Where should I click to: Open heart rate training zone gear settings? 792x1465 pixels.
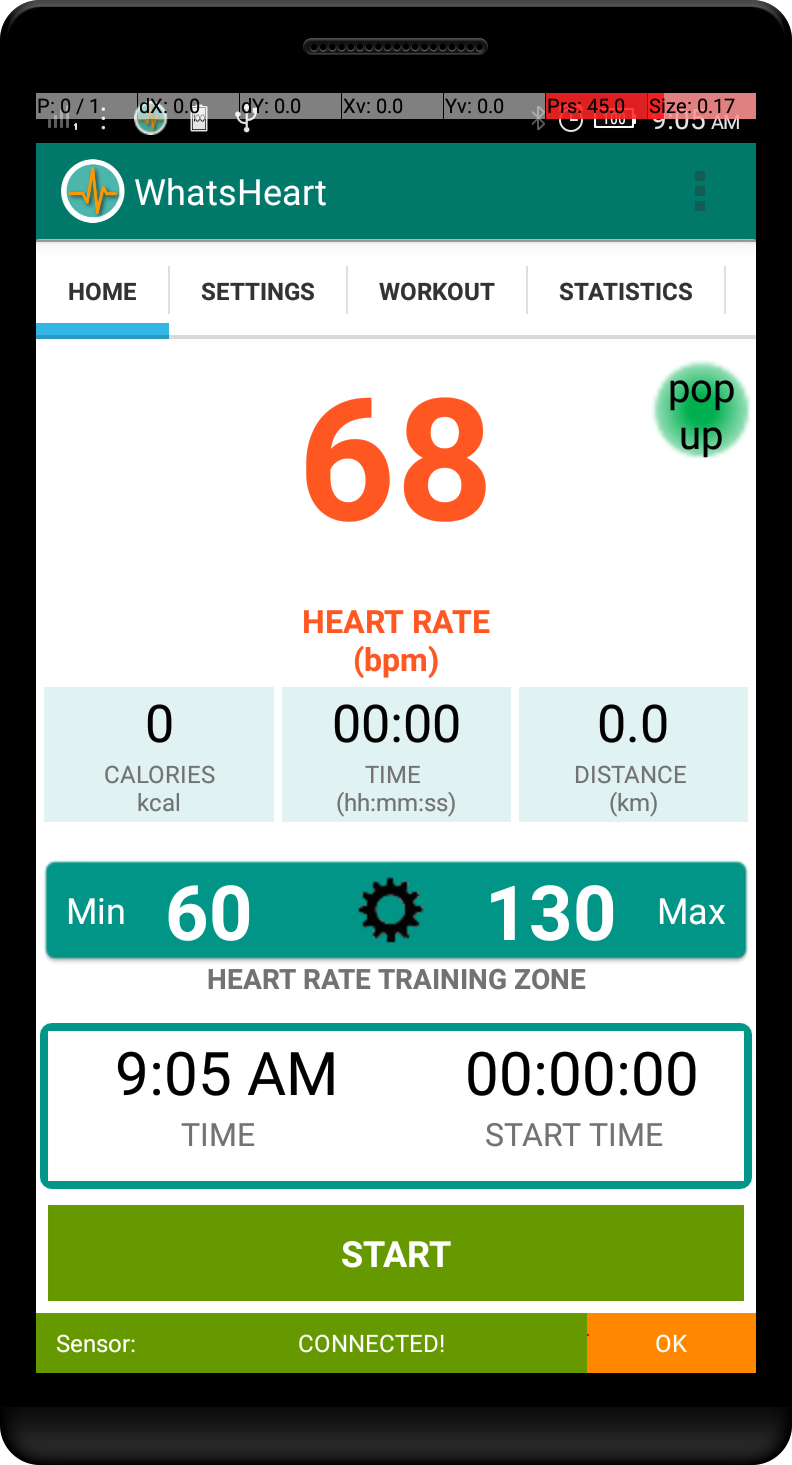click(x=391, y=911)
